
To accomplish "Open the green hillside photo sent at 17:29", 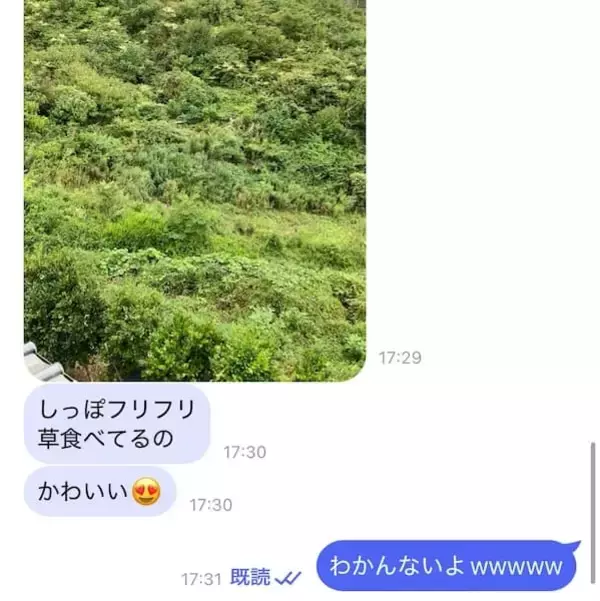I will (195, 190).
